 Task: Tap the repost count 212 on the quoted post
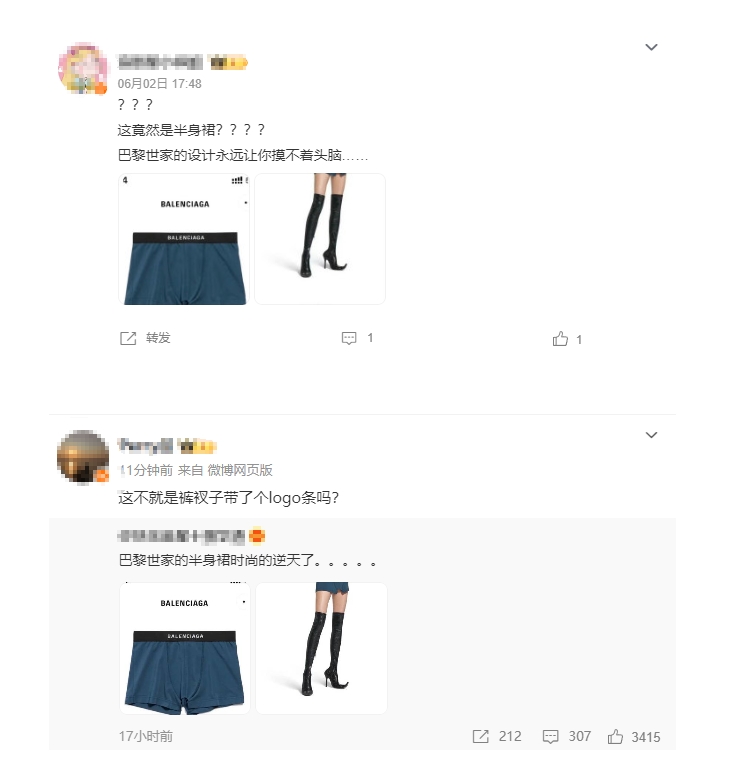(497, 736)
